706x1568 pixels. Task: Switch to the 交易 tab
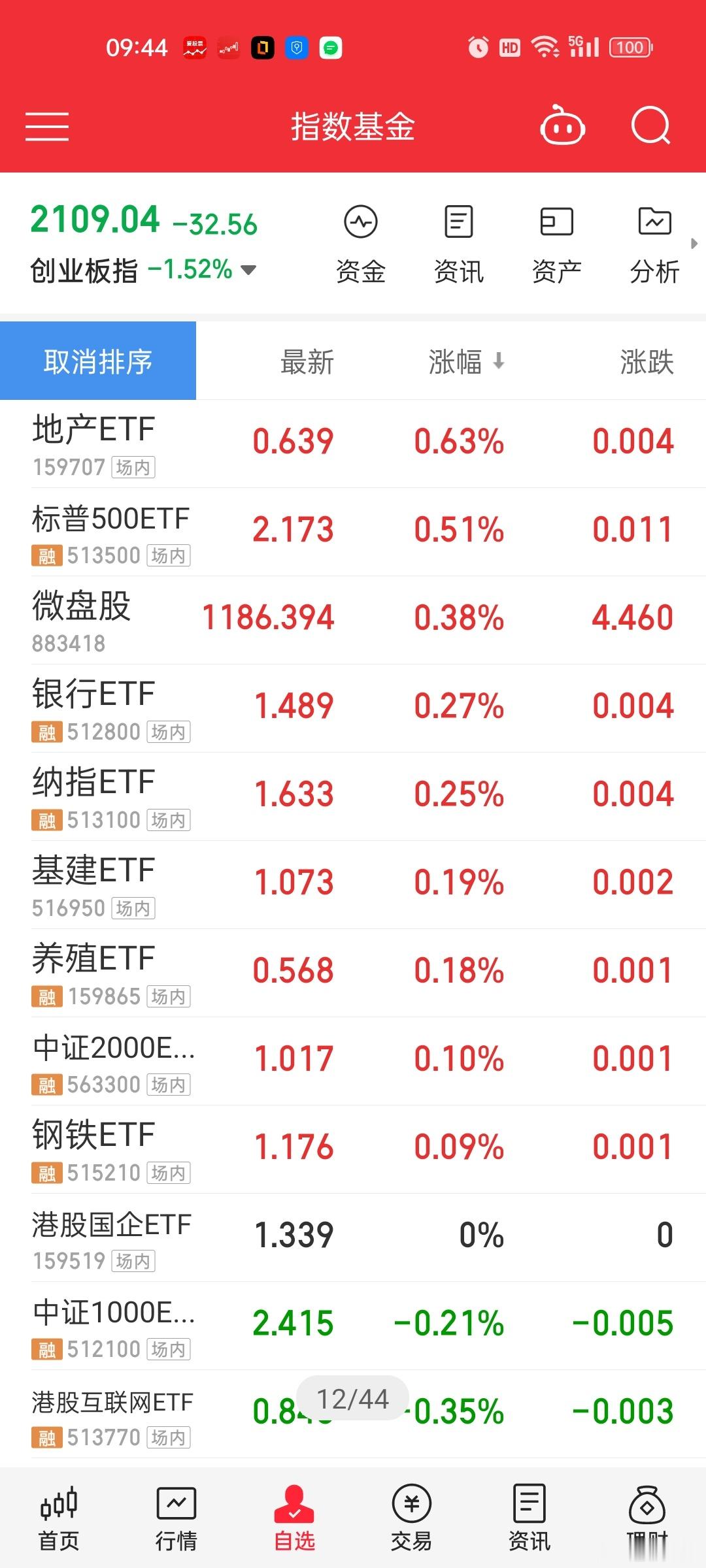[412, 1518]
